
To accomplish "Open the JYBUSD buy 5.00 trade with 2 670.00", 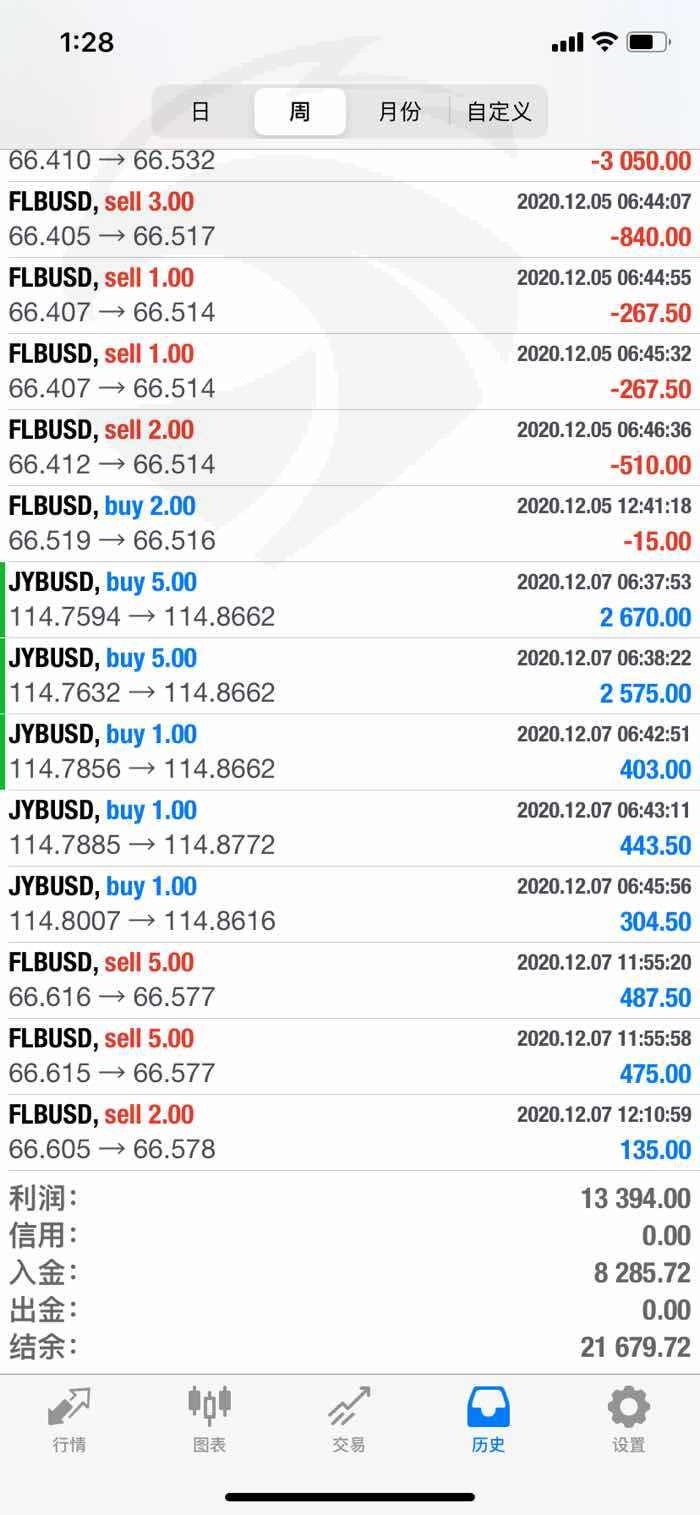I will tap(350, 599).
